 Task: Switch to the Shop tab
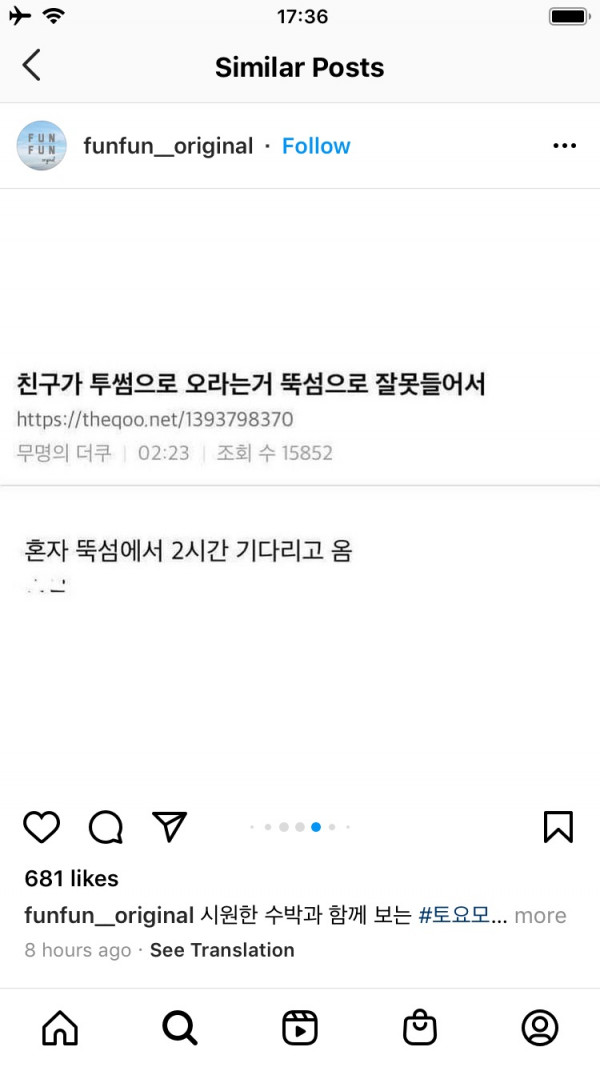pyautogui.click(x=420, y=1027)
